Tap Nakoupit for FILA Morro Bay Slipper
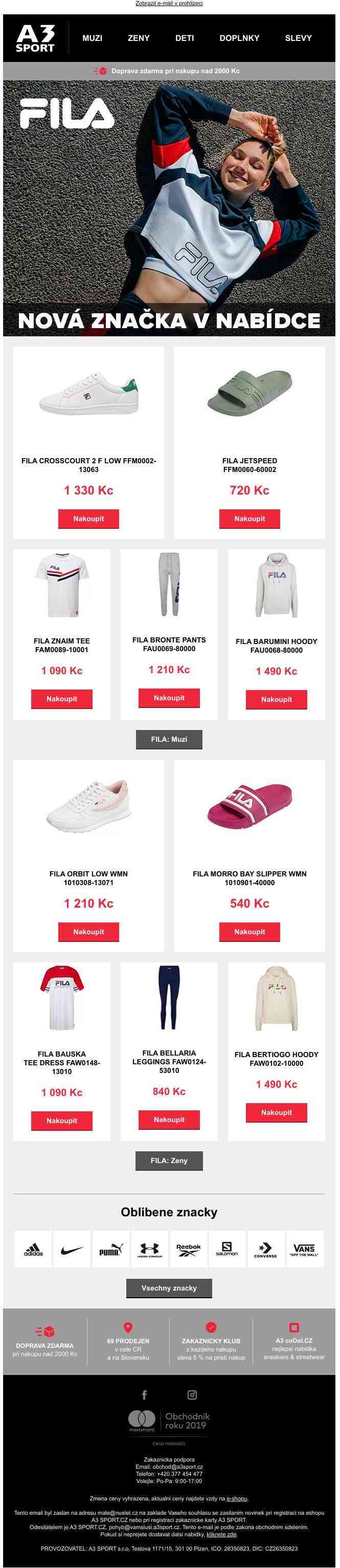The height and width of the screenshot is (1568, 340). point(250,931)
